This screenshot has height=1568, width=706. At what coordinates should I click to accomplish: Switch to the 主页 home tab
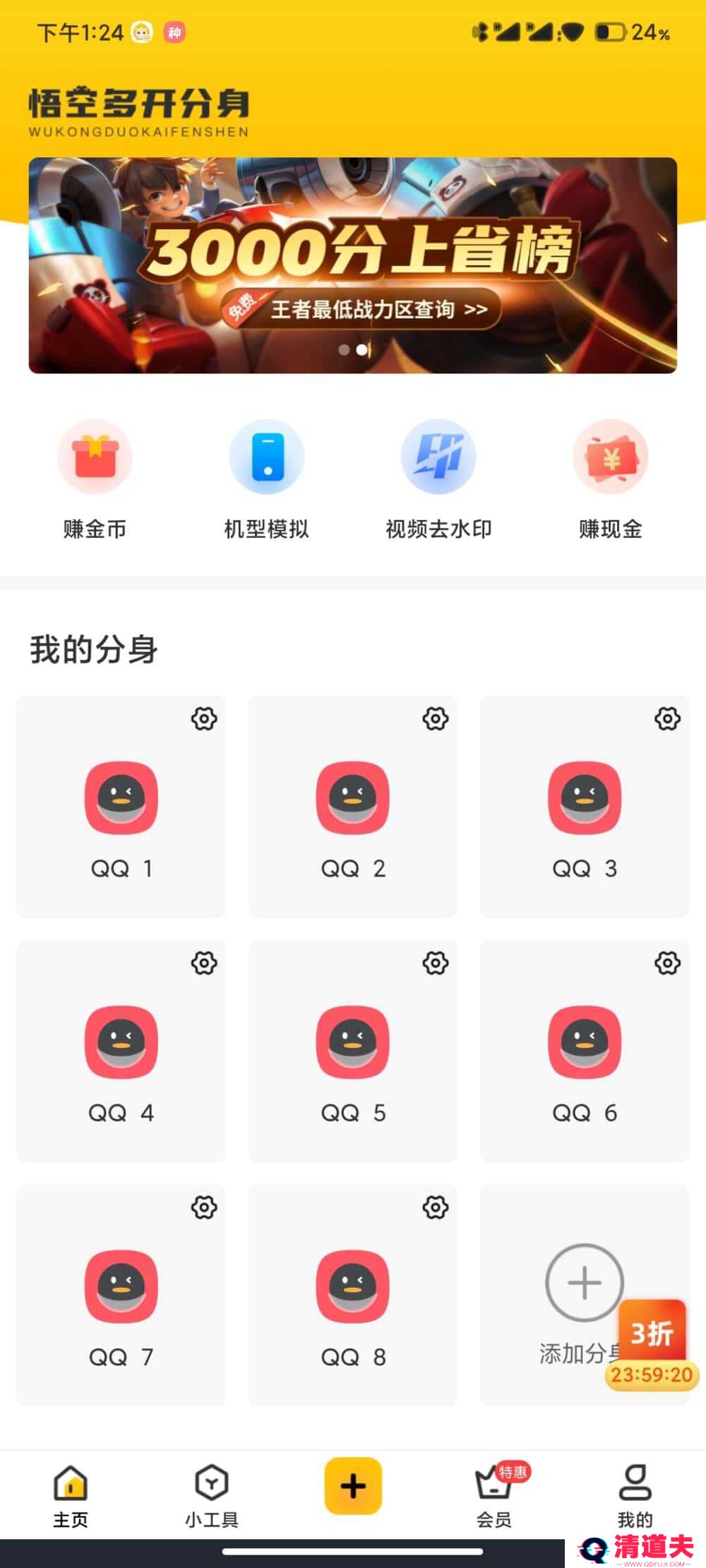tap(71, 1493)
